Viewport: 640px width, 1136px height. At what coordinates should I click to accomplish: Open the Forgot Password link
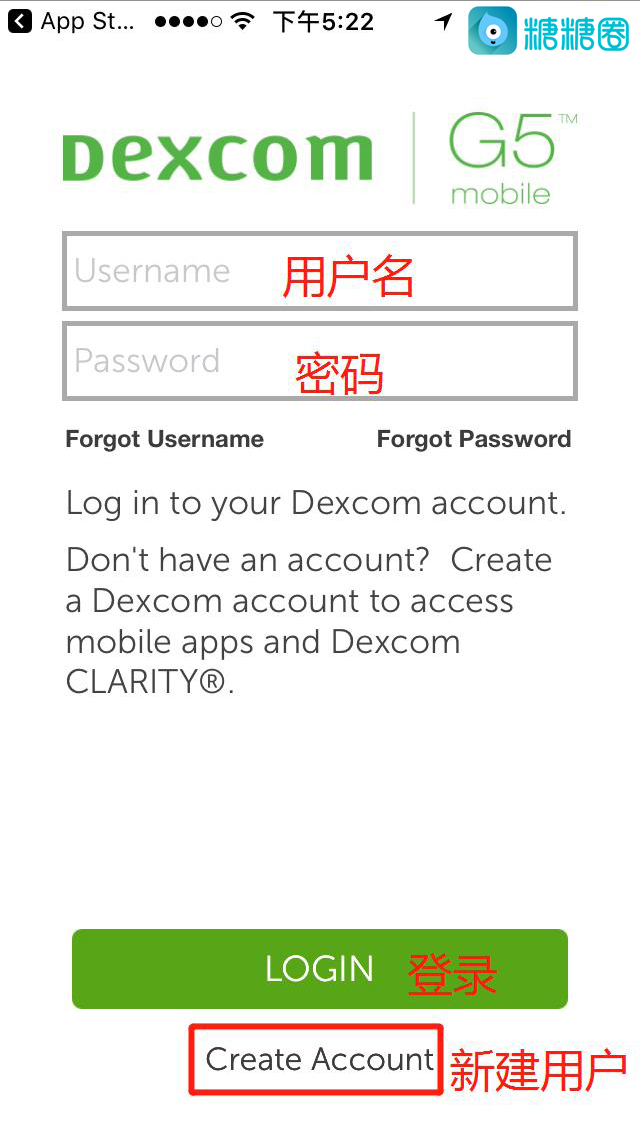tap(473, 439)
